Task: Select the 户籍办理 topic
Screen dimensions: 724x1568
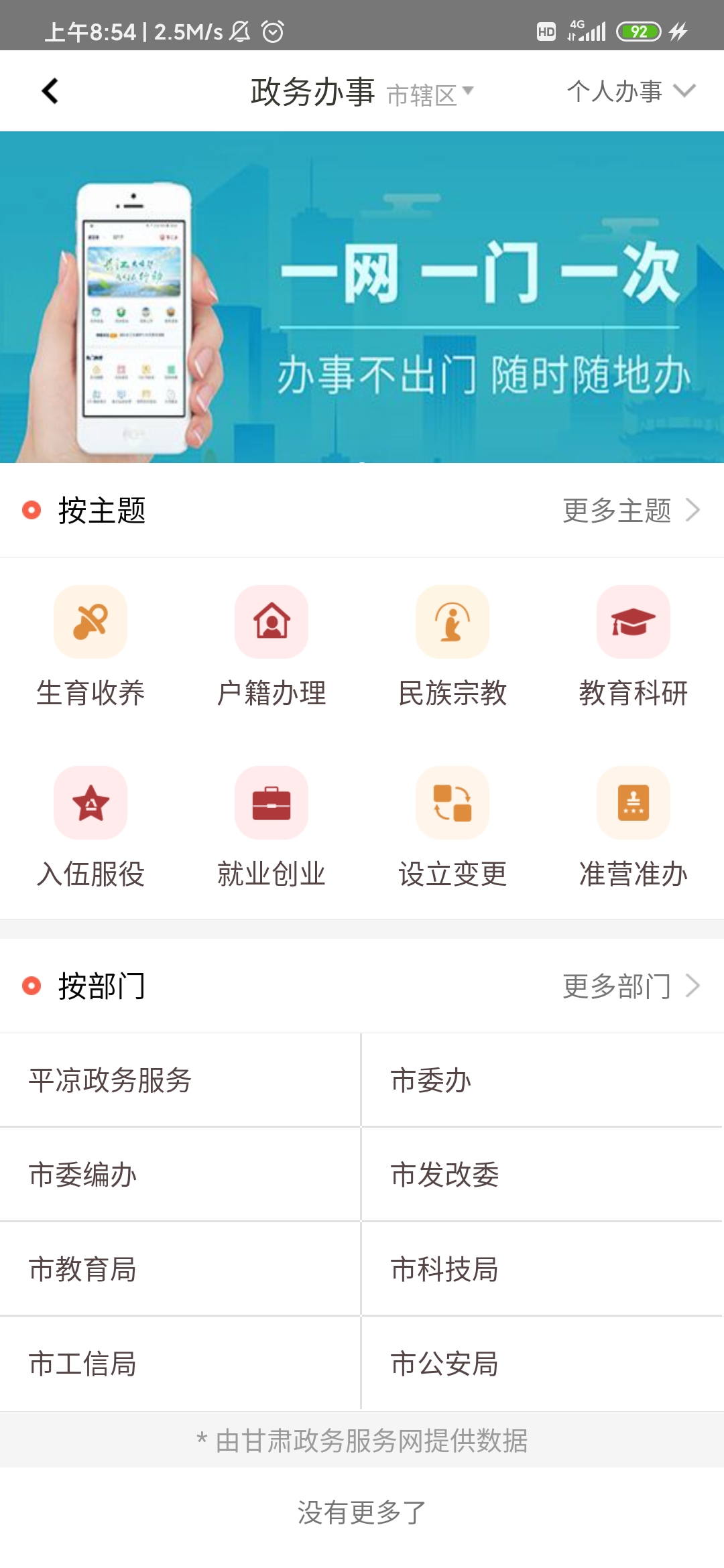Action: click(271, 647)
